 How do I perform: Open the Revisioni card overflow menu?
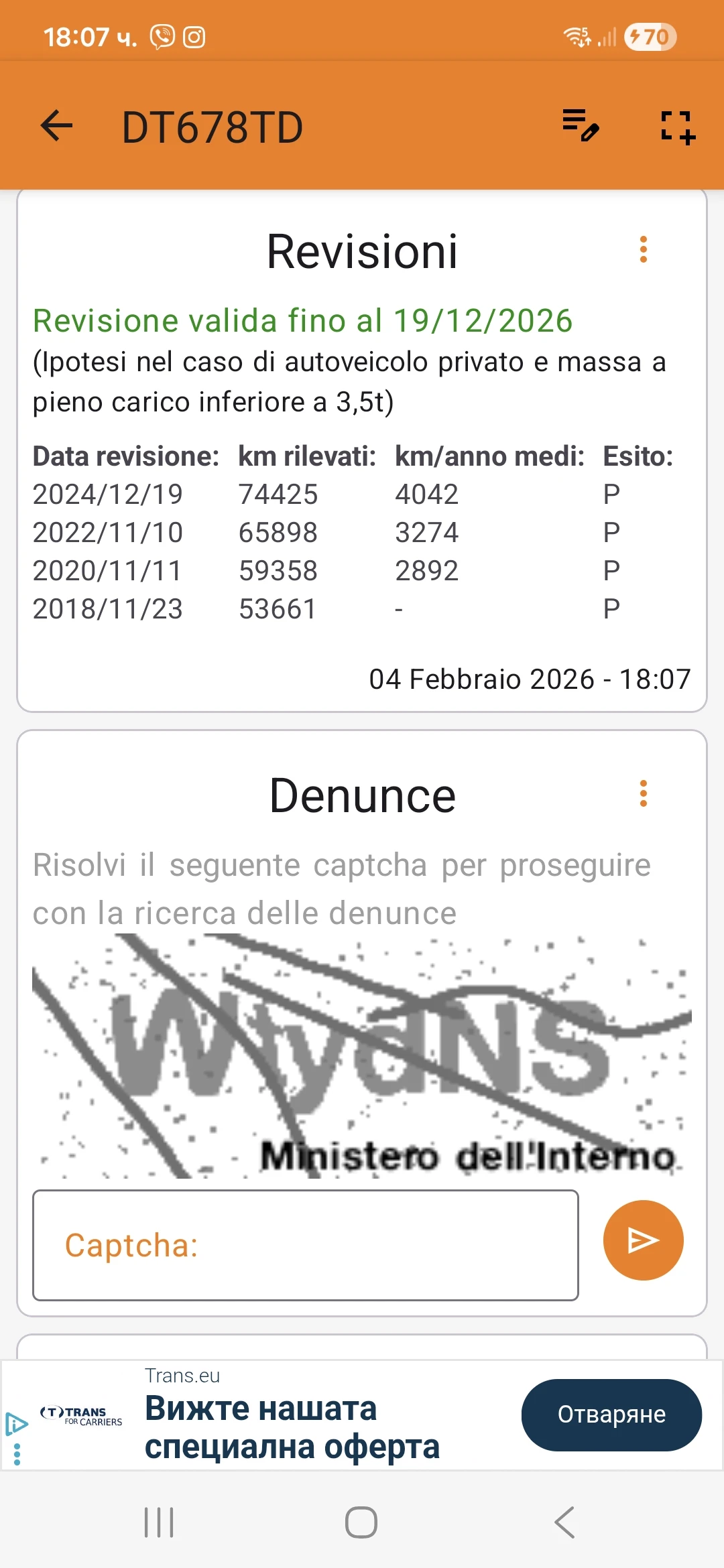(644, 250)
